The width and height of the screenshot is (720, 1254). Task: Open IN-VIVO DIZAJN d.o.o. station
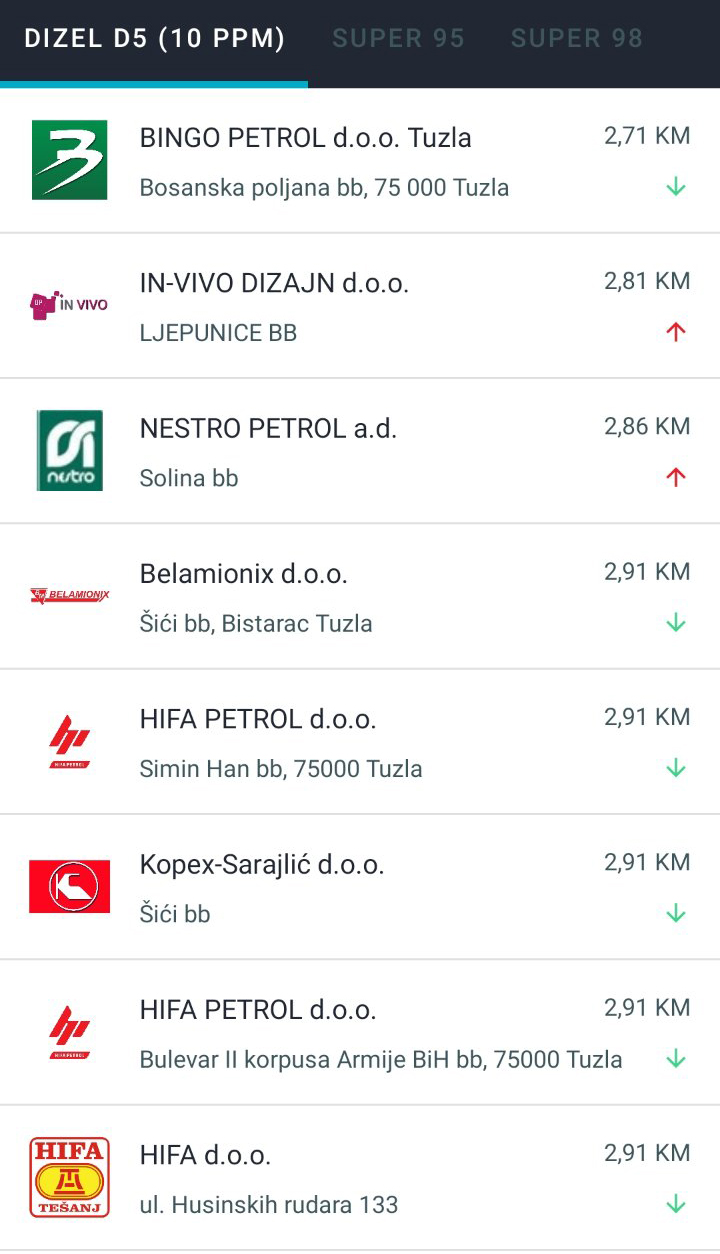coord(360,306)
